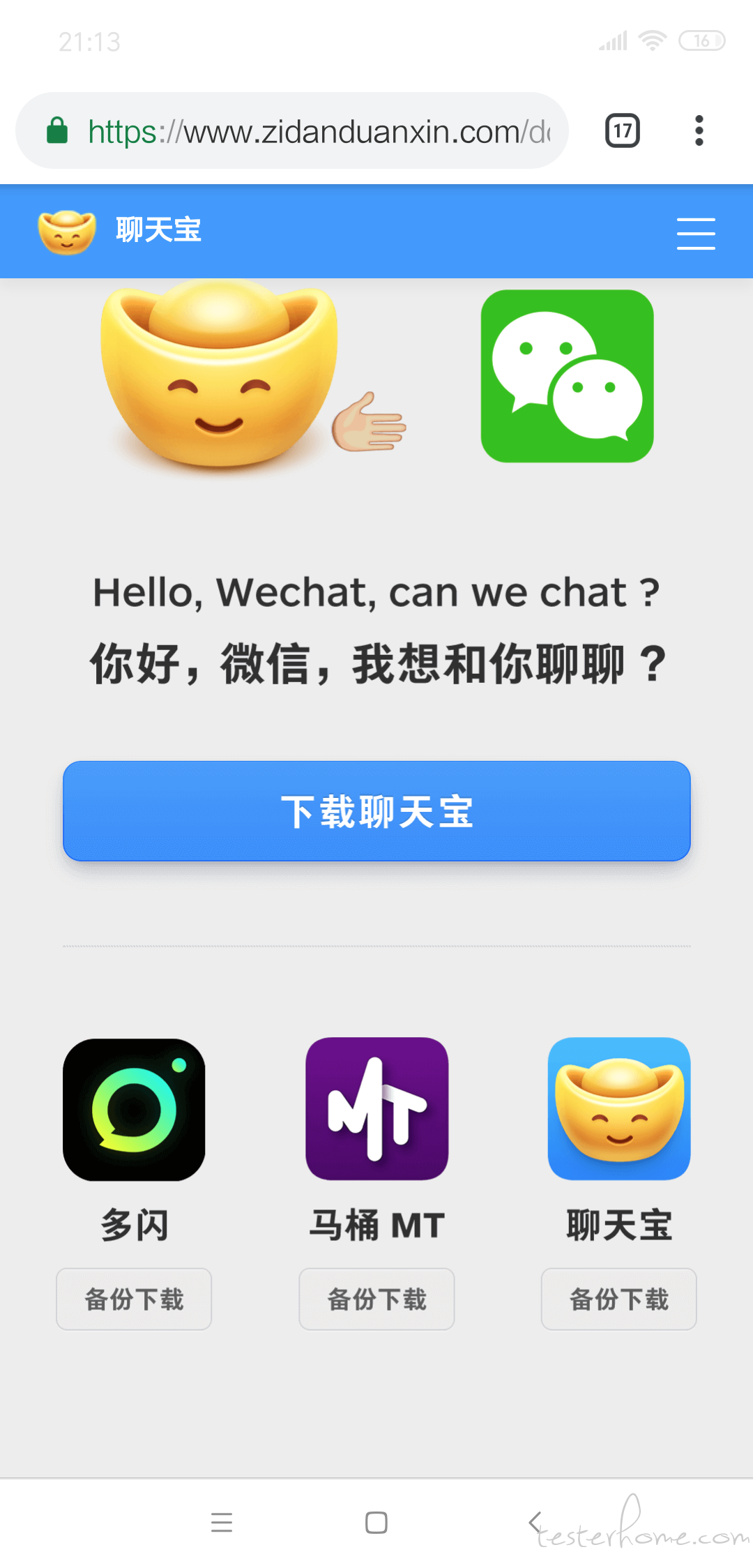Open the site's hamburger menu

(x=695, y=233)
